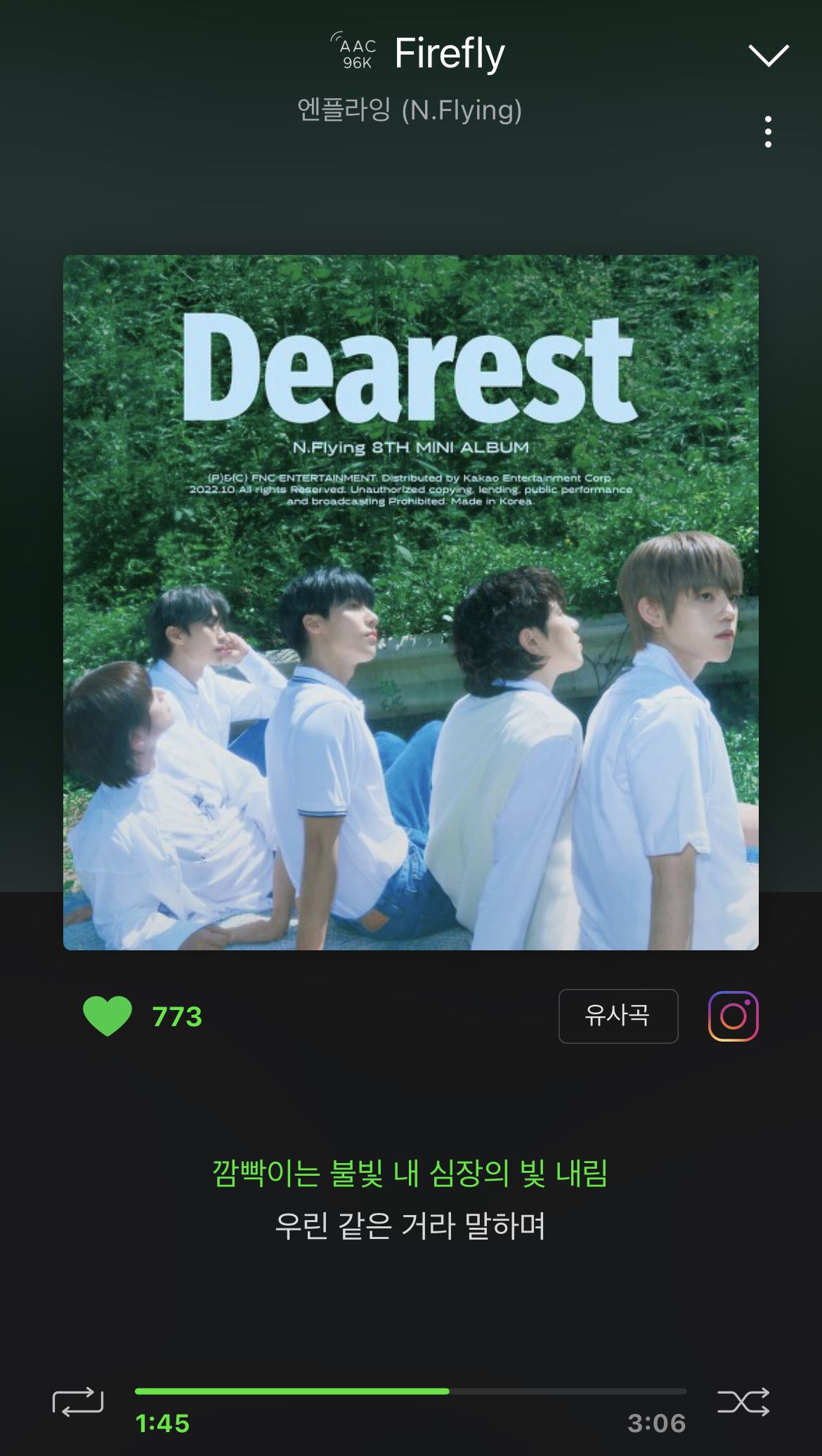822x1456 pixels.
Task: Share the song to Instagram
Action: 733,1016
